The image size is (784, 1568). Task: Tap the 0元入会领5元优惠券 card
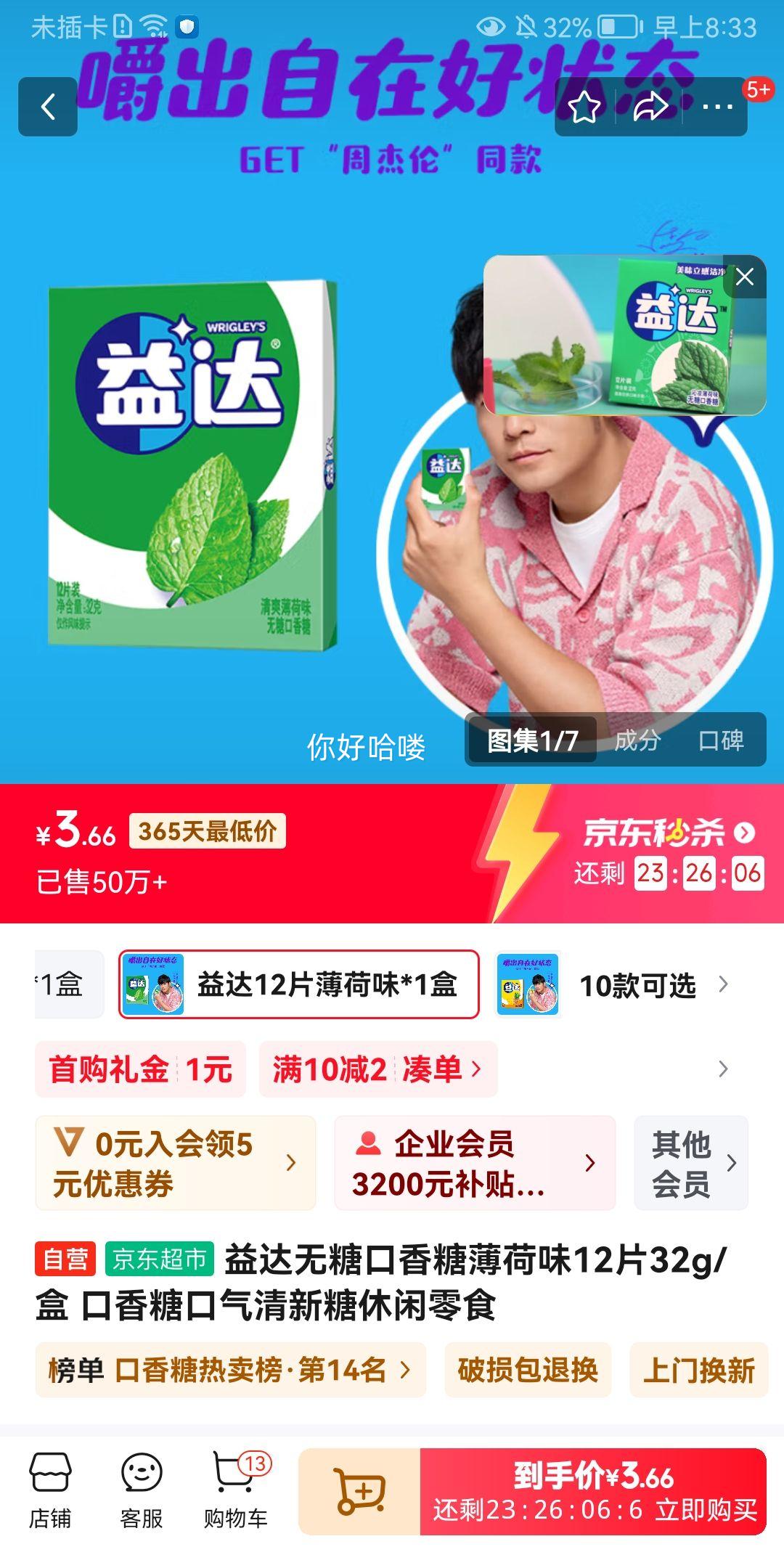click(x=167, y=1162)
